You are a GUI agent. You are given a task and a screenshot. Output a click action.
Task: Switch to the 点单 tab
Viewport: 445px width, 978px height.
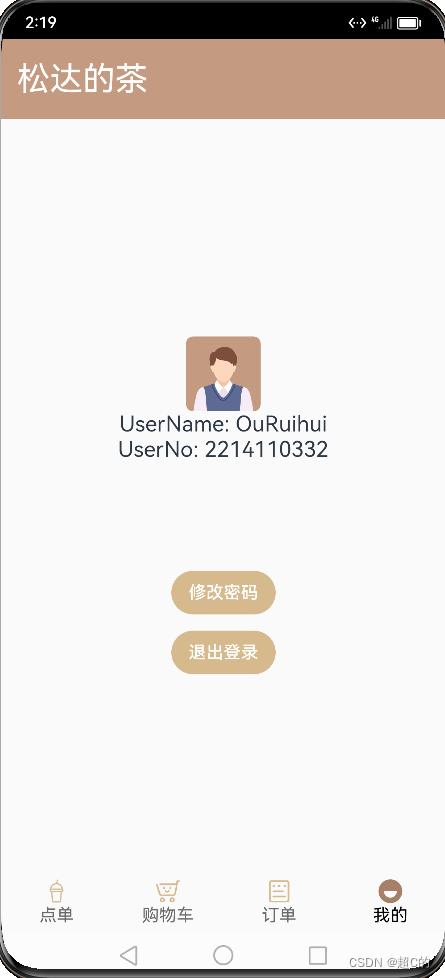coord(56,901)
